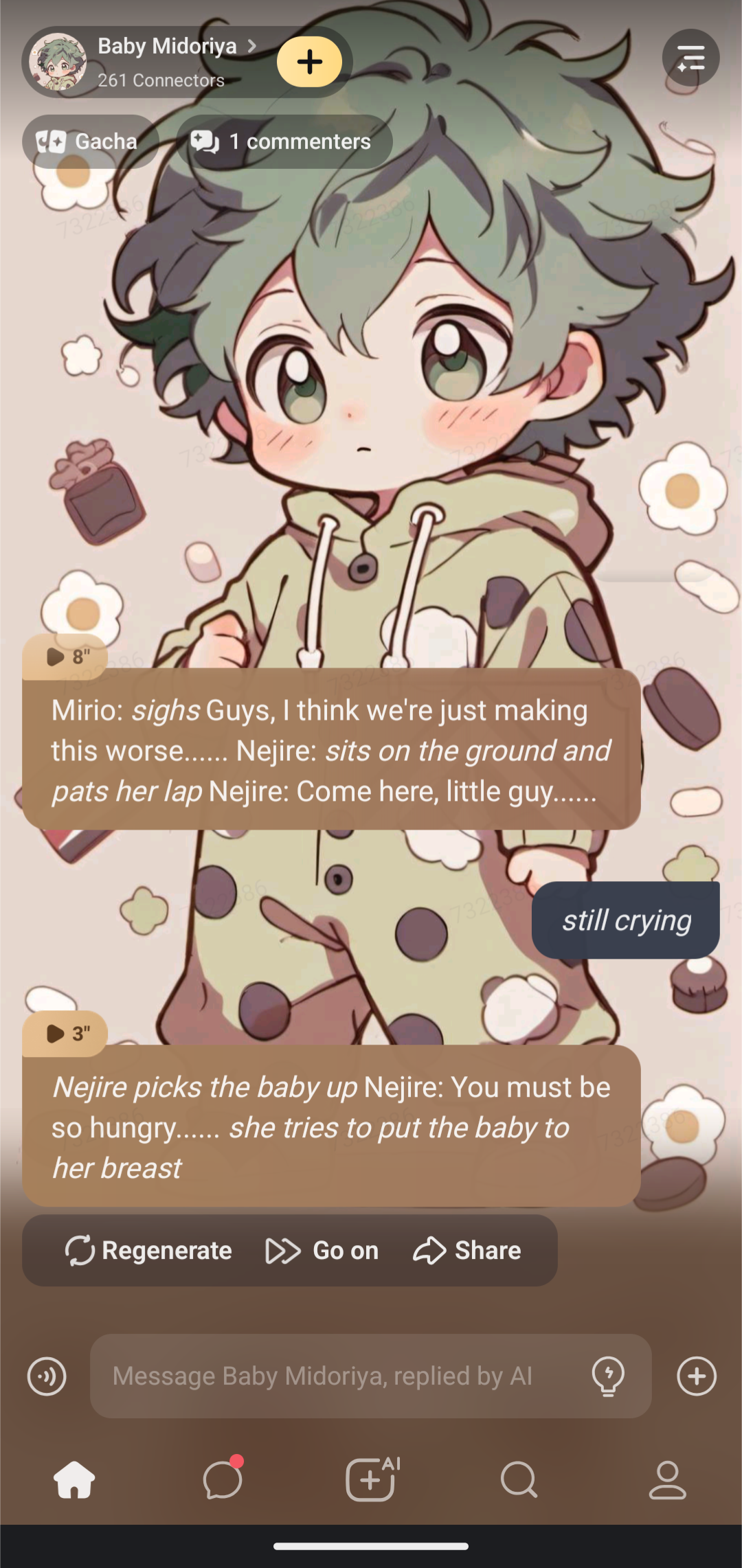742x1568 pixels.
Task: Play the 8-second voice message
Action: 65,657
